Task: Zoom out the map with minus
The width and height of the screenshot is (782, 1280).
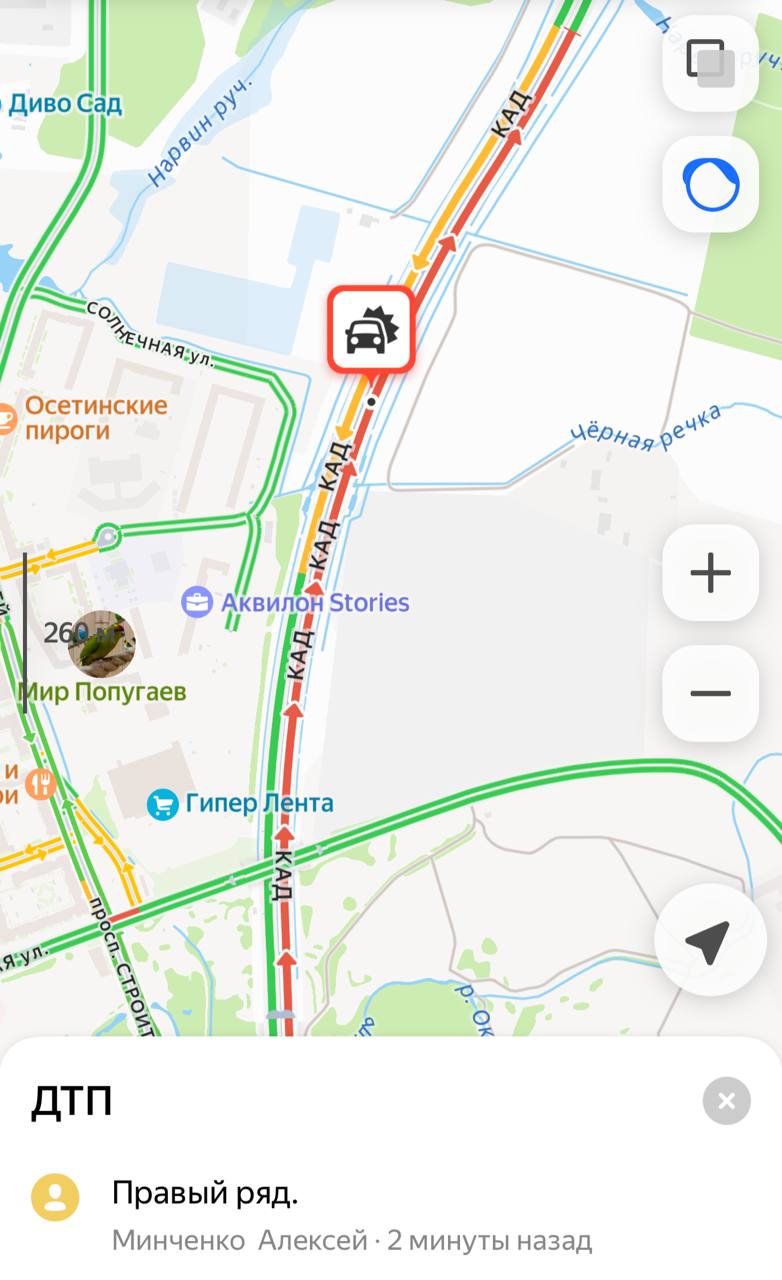Action: point(710,693)
